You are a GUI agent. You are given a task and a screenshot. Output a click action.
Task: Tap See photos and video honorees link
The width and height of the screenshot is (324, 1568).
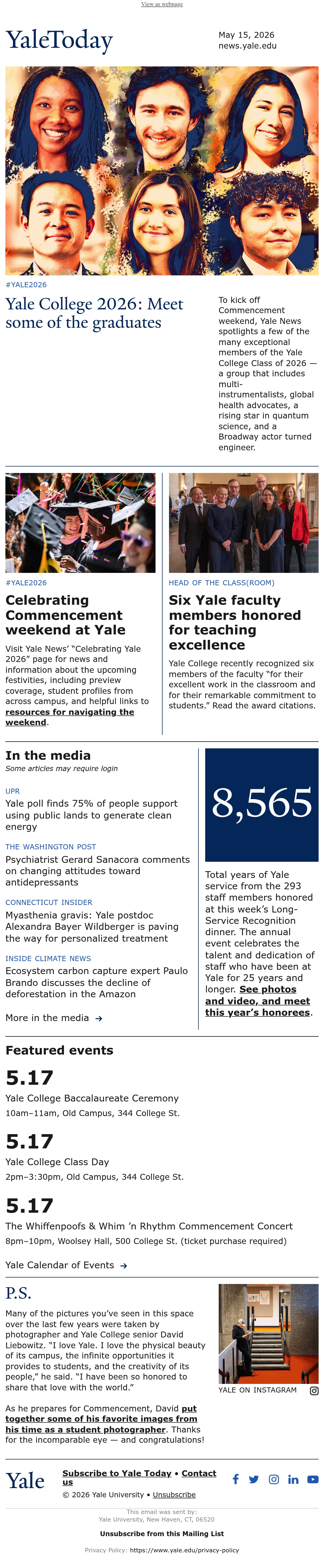click(x=258, y=1001)
